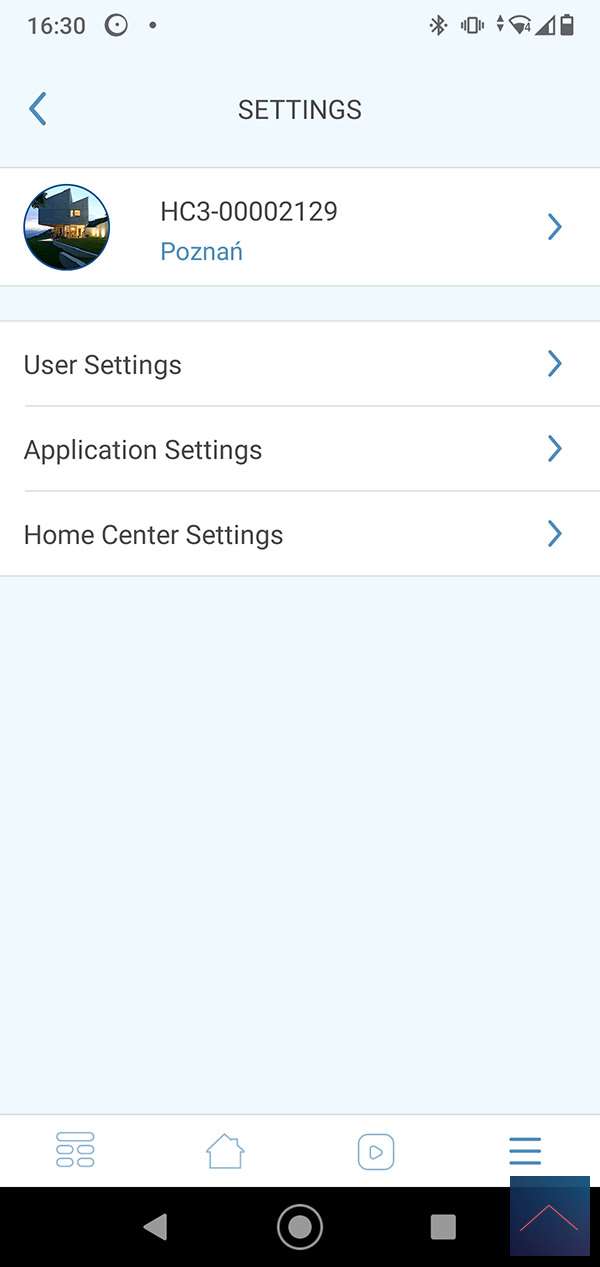Switch to the house rooms tab
The height and width of the screenshot is (1267, 600).
click(225, 1151)
